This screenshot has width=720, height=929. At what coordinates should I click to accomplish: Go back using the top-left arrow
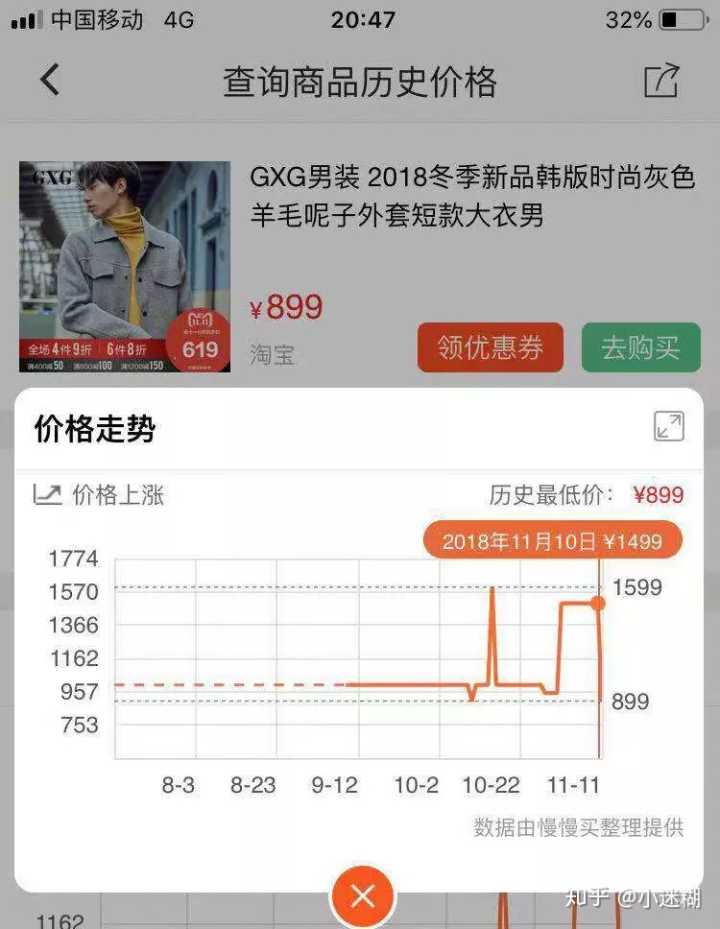(x=49, y=80)
